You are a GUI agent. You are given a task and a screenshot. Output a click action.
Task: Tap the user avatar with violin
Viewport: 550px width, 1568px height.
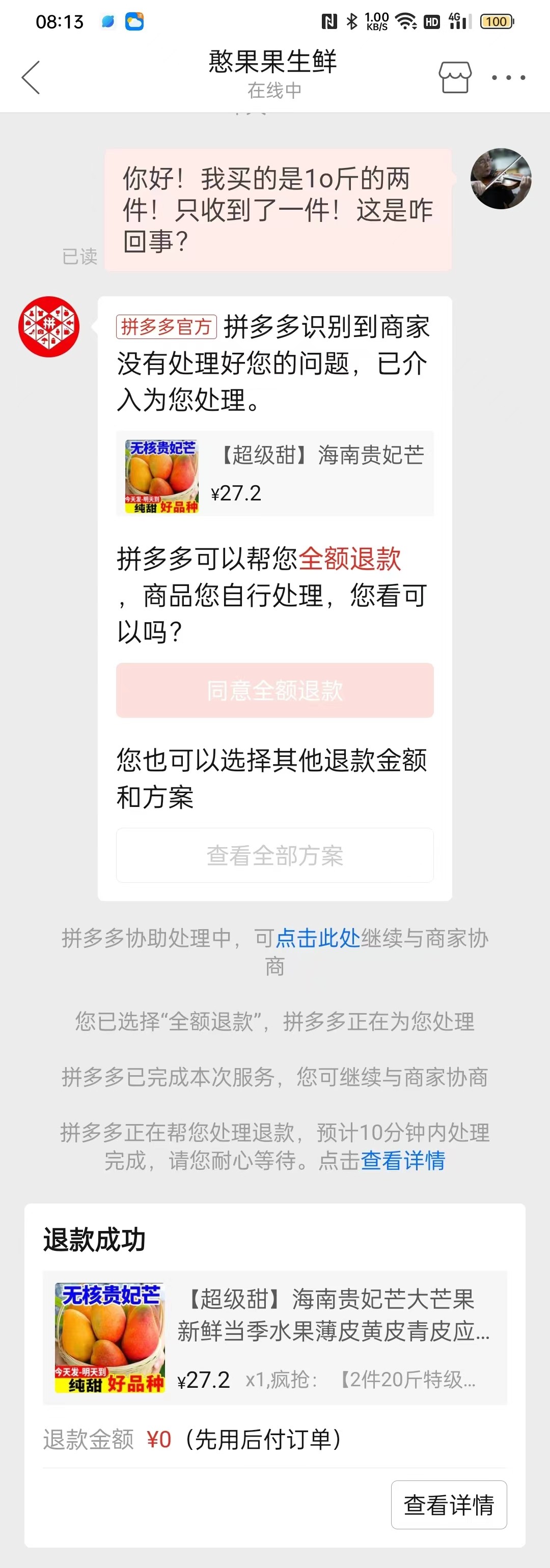501,178
